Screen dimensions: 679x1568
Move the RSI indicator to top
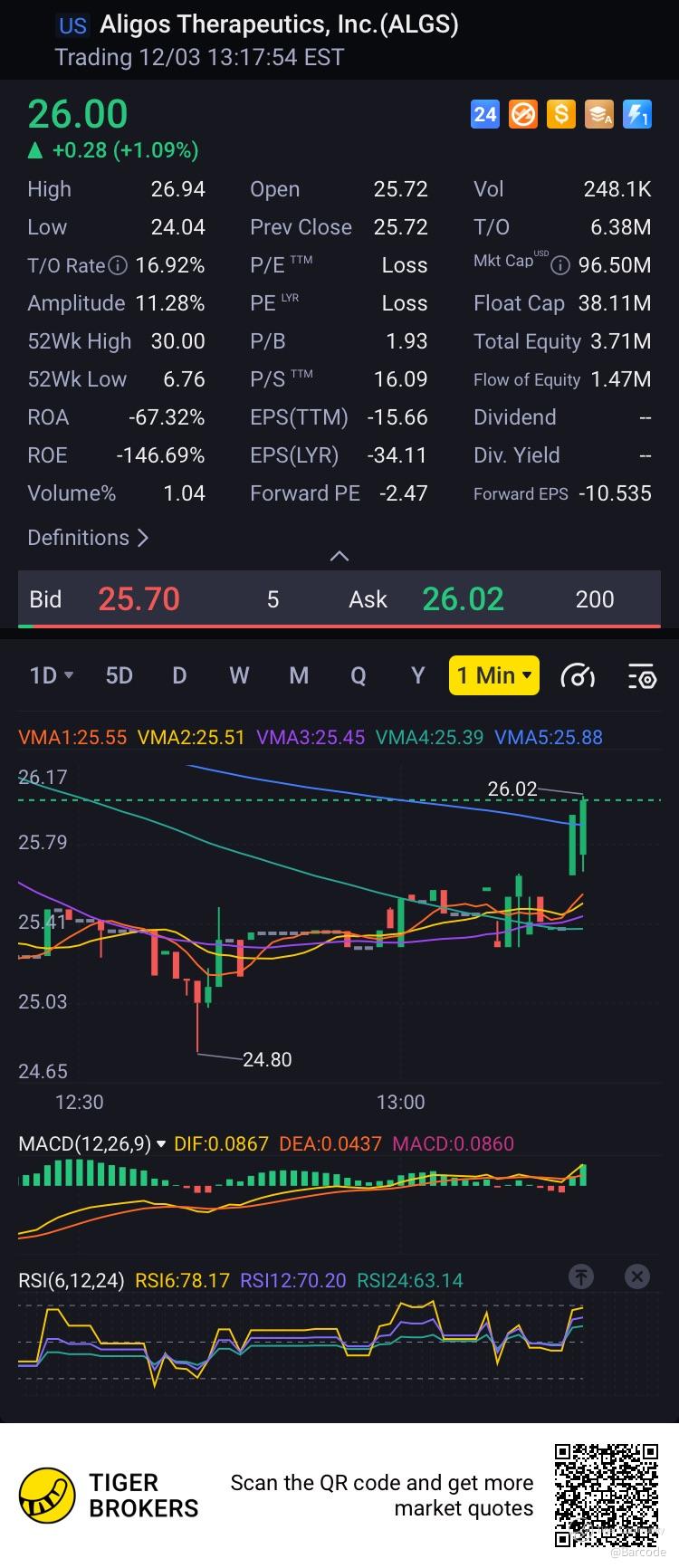(x=580, y=1276)
